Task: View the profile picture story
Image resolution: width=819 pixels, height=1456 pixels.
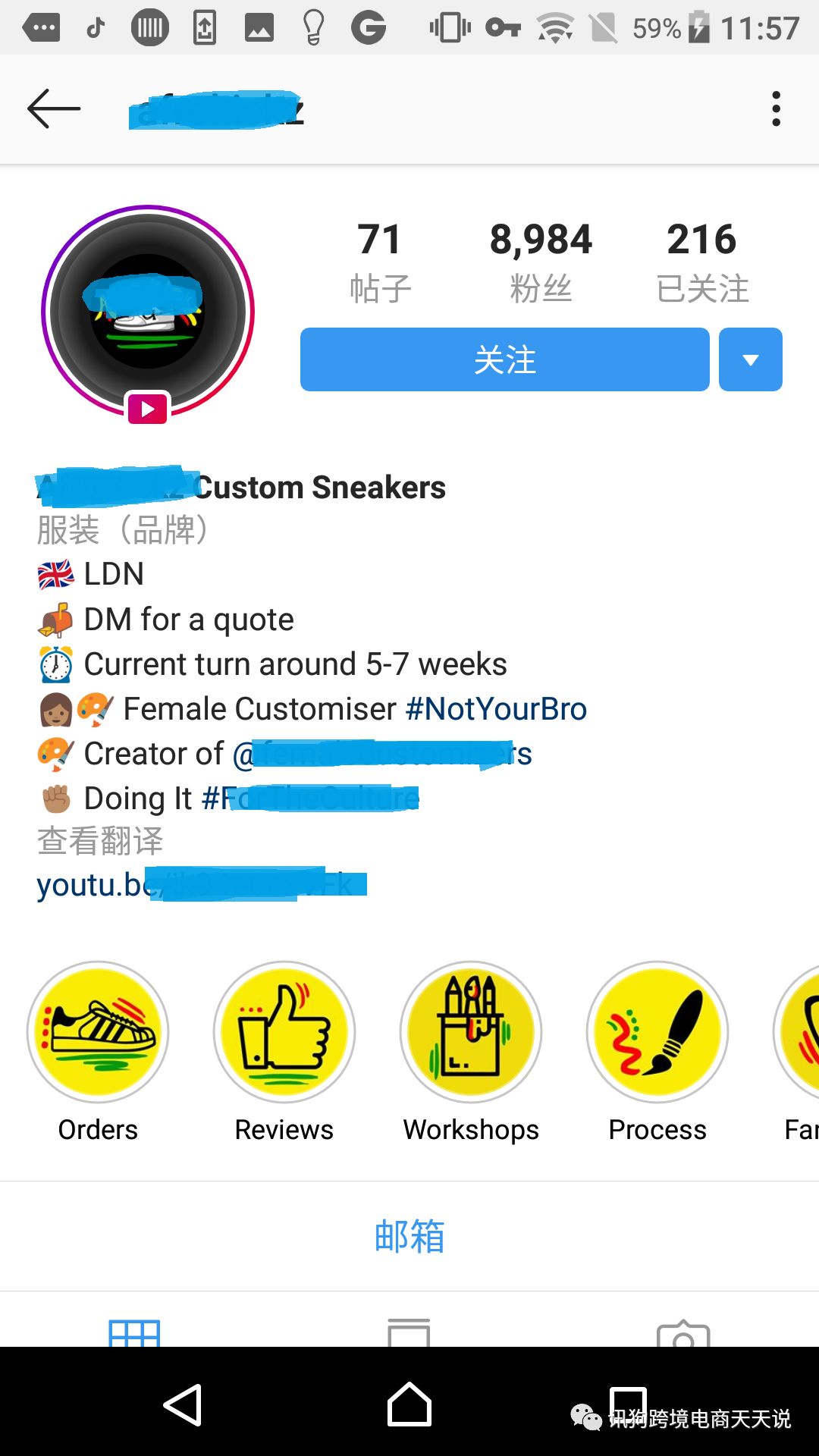Action: (x=148, y=312)
